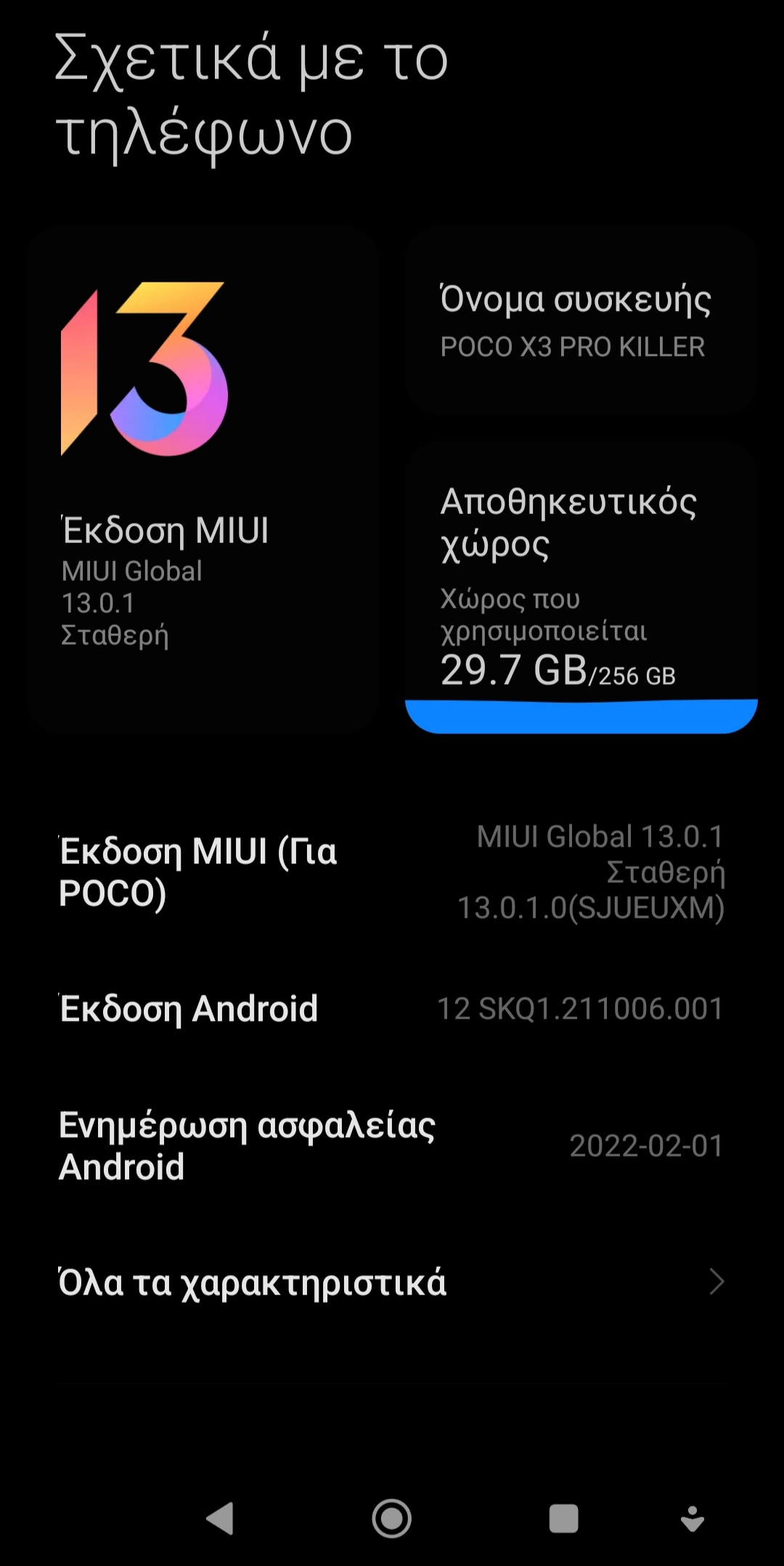The image size is (784, 1566).
Task: Open the Έκδοση MIUI version card
Action: pos(203,479)
